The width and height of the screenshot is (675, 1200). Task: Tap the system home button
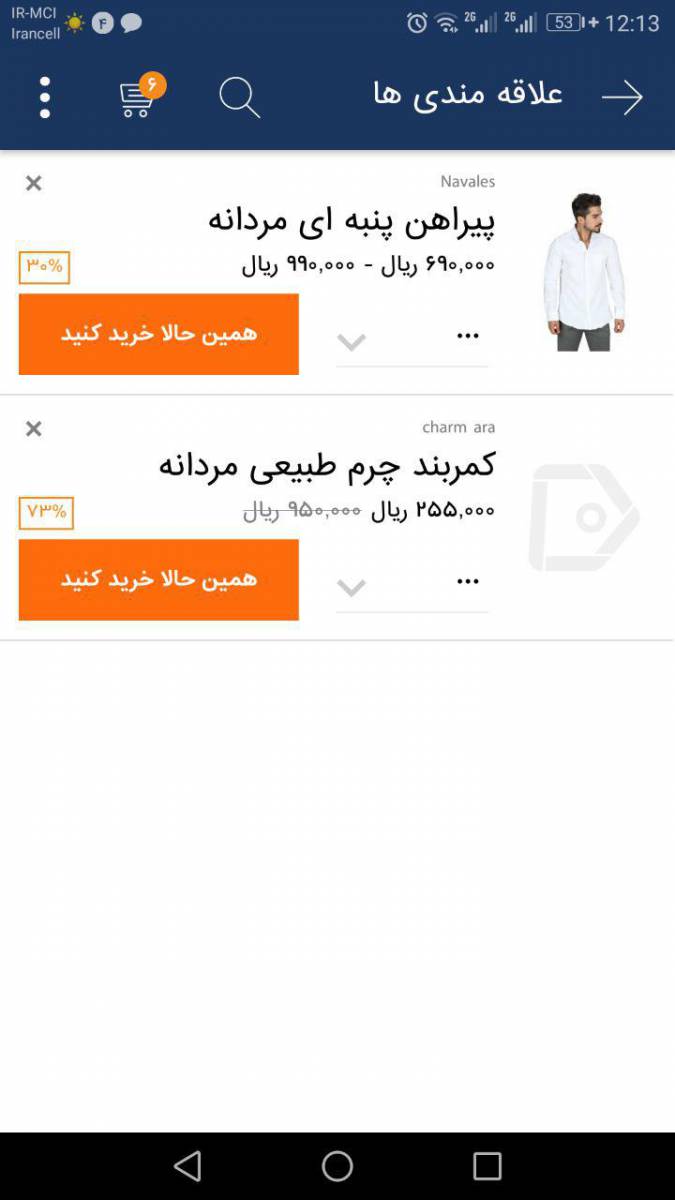pos(337,1166)
